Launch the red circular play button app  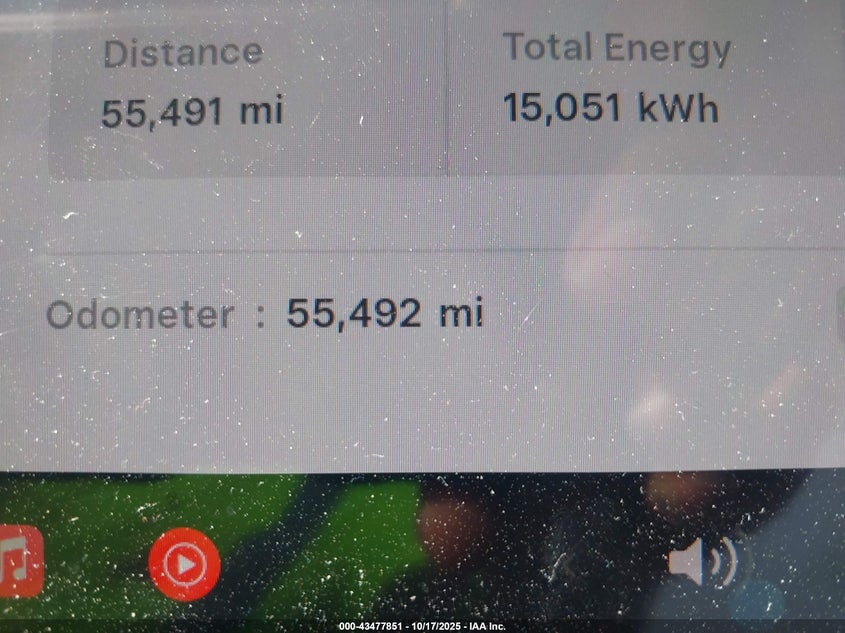pyautogui.click(x=185, y=564)
